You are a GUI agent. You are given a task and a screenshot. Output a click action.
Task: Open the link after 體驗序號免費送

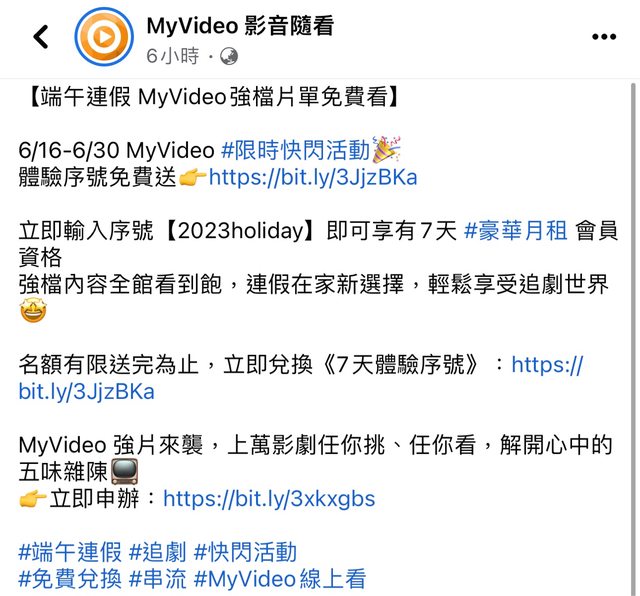(313, 178)
